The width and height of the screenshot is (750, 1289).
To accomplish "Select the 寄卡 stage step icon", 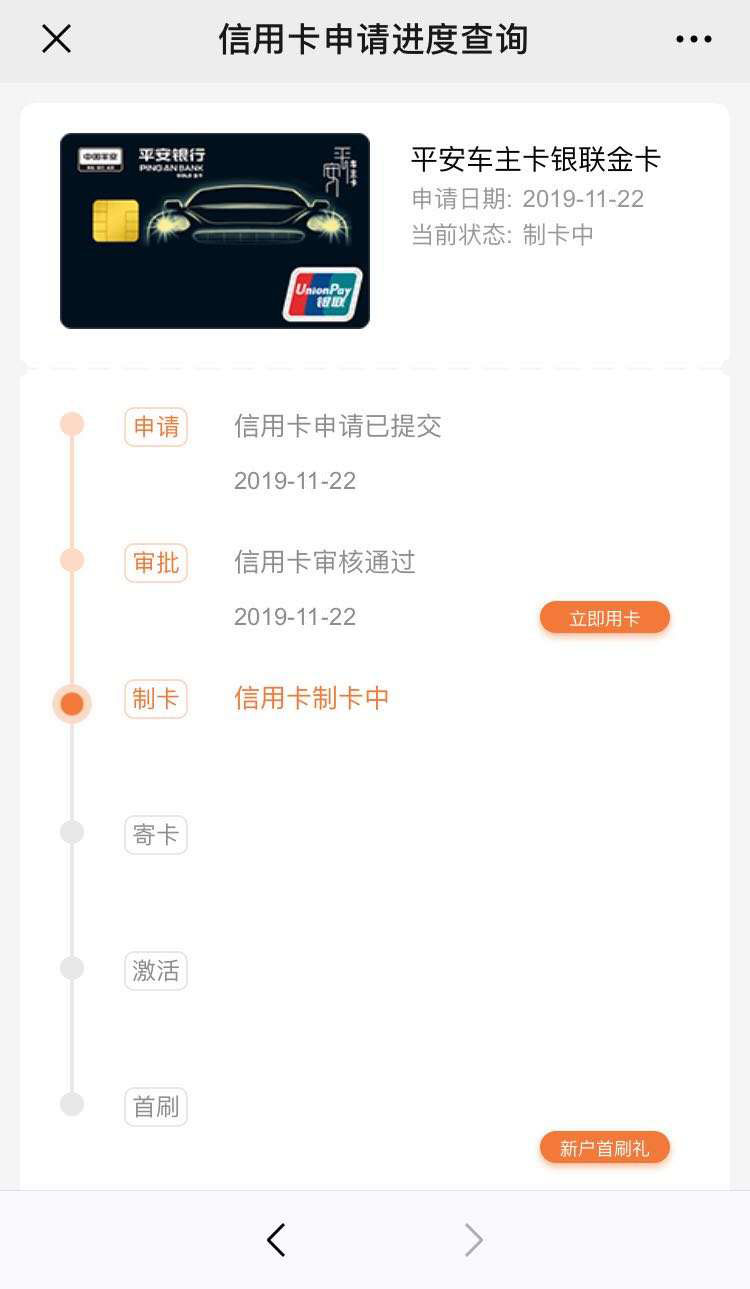I will (71, 831).
